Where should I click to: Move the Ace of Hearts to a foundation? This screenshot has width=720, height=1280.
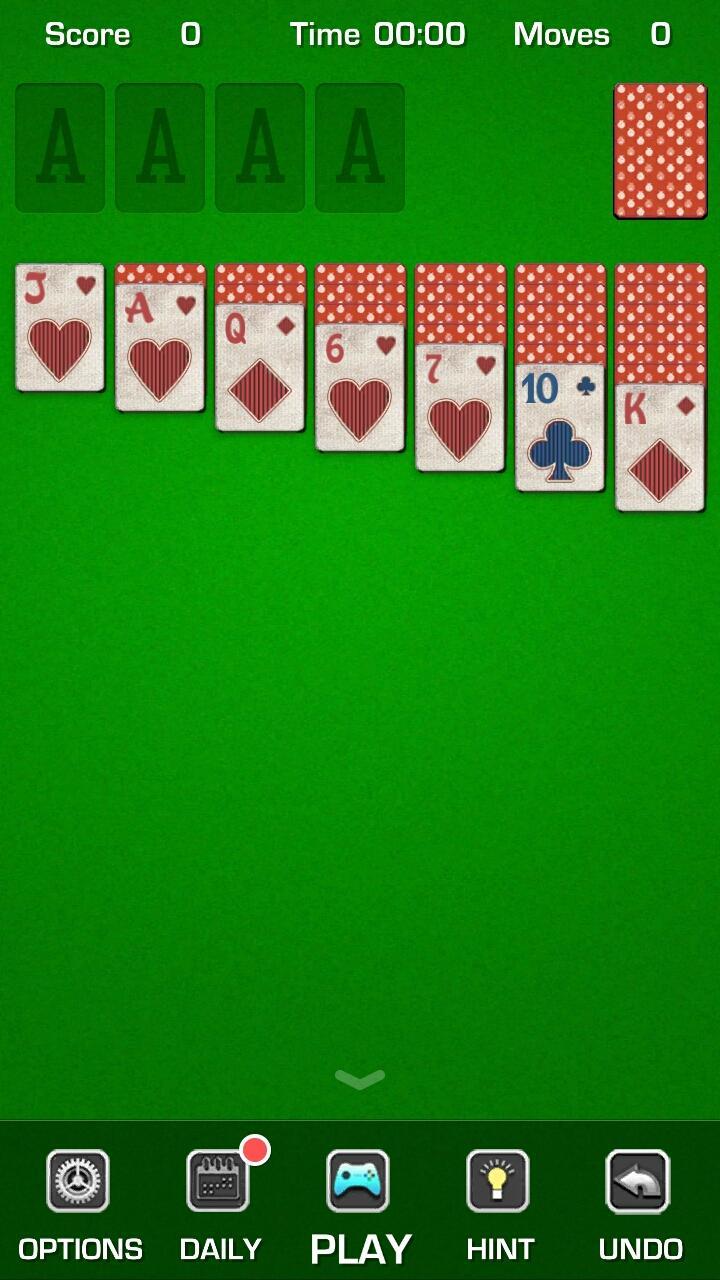click(x=160, y=350)
